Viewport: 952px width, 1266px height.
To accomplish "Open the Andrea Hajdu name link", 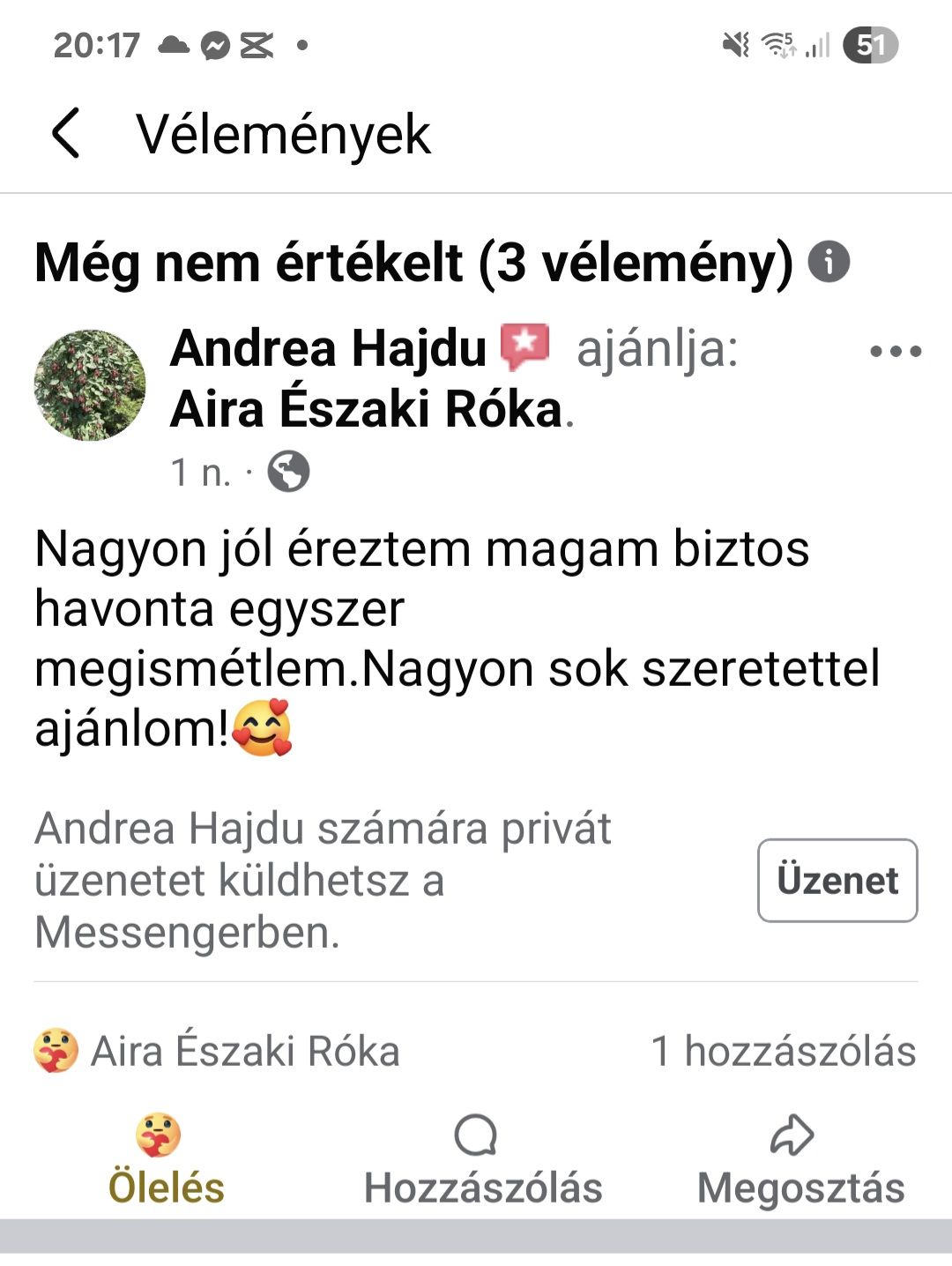I will click(x=328, y=348).
